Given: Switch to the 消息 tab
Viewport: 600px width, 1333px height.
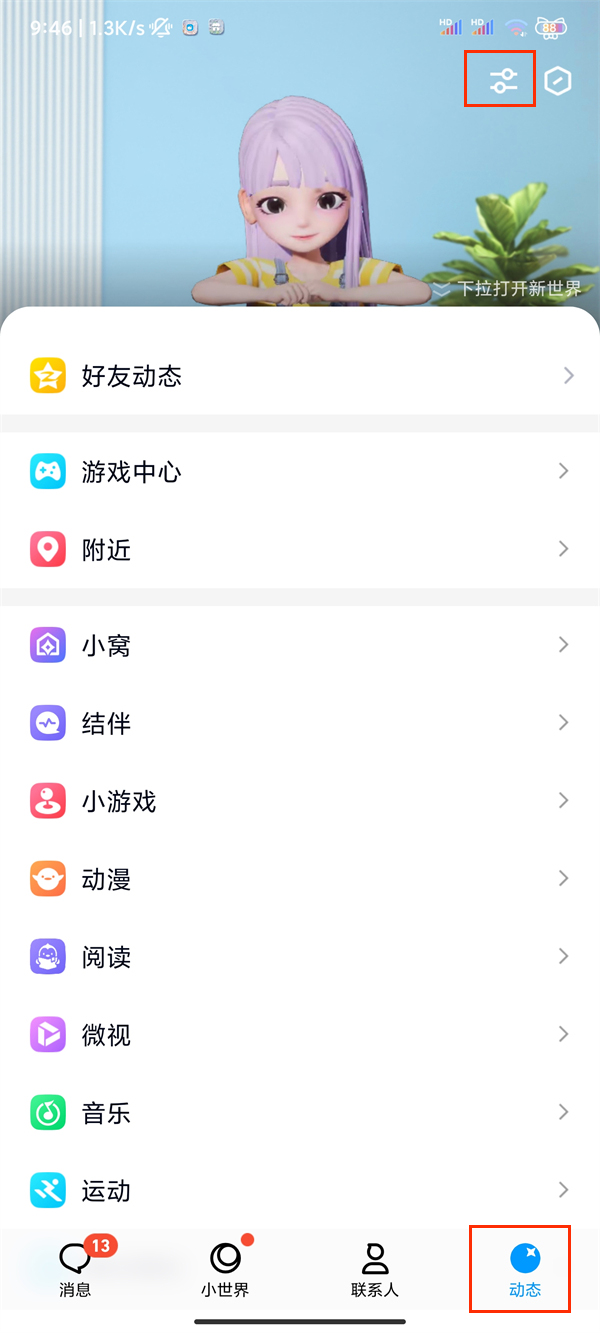Looking at the screenshot, I should coord(75,1269).
